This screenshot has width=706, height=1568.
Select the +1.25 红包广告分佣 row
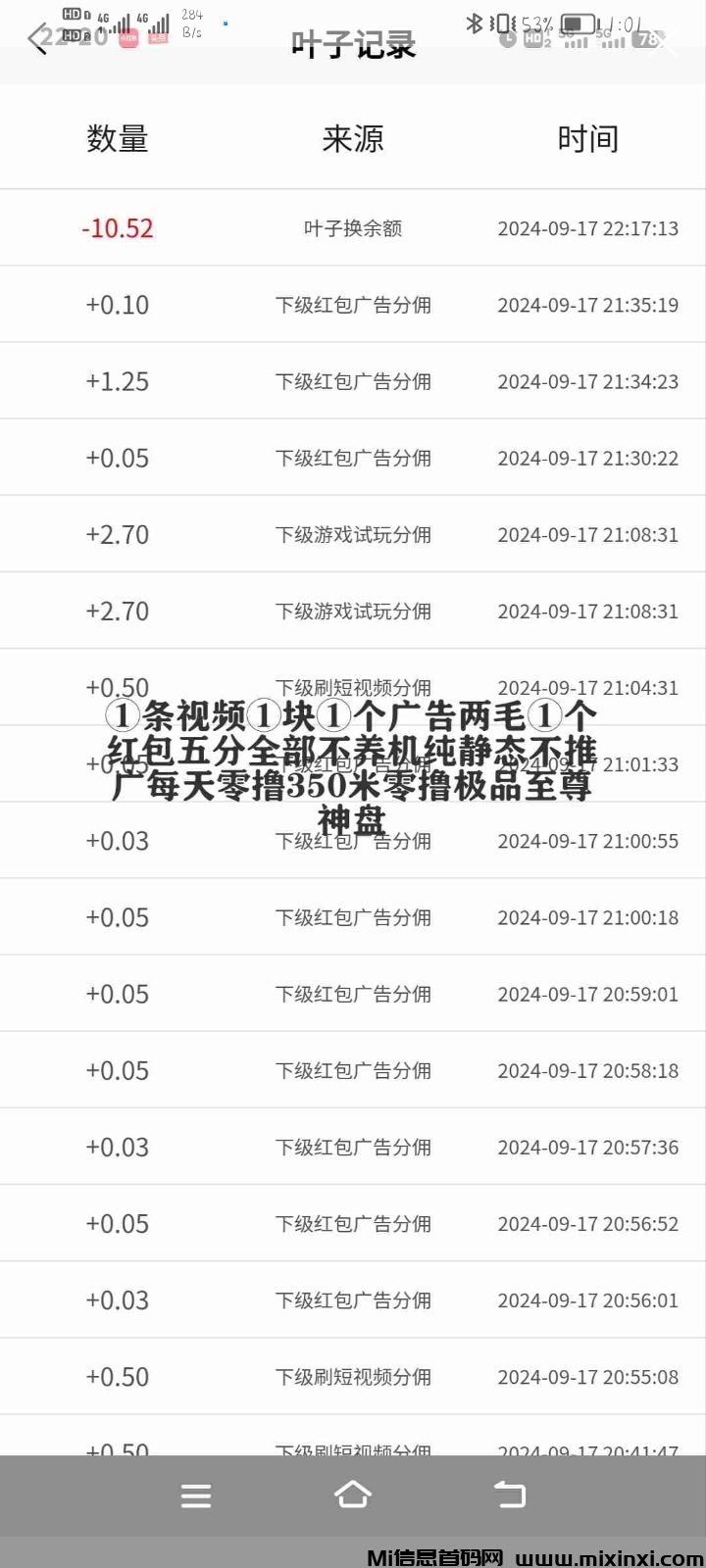pyautogui.click(x=353, y=381)
